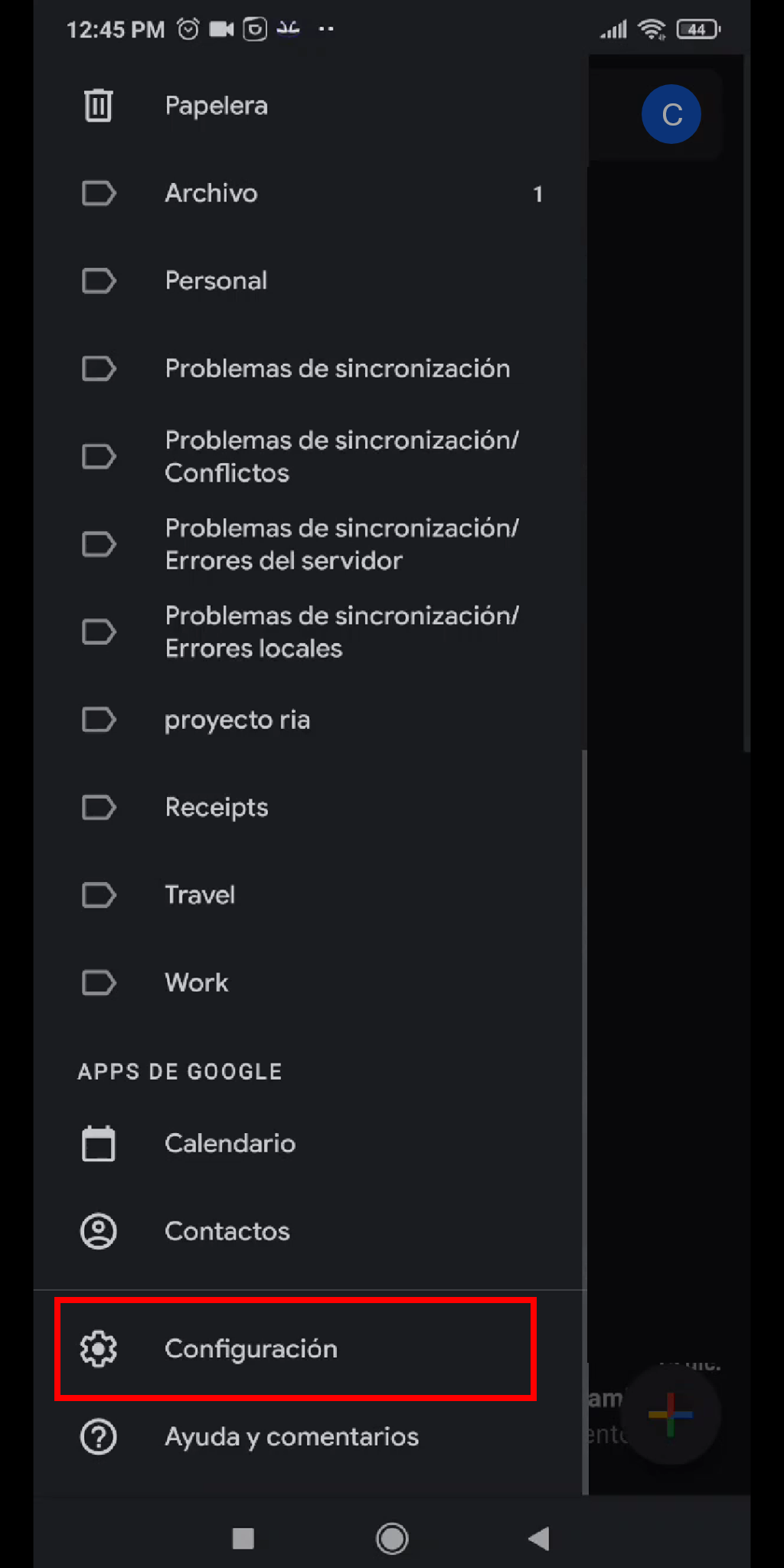Open the Papelera folder
This screenshot has height=1568, width=784.
pos(310,106)
